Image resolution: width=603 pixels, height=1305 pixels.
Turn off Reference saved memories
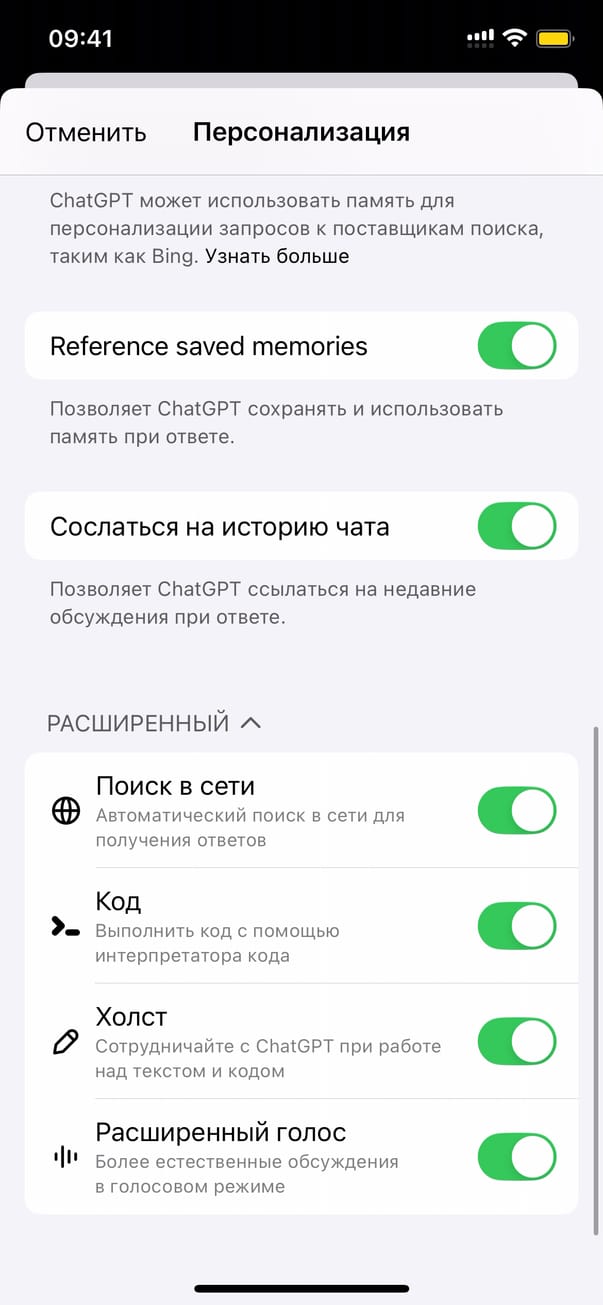pos(516,346)
